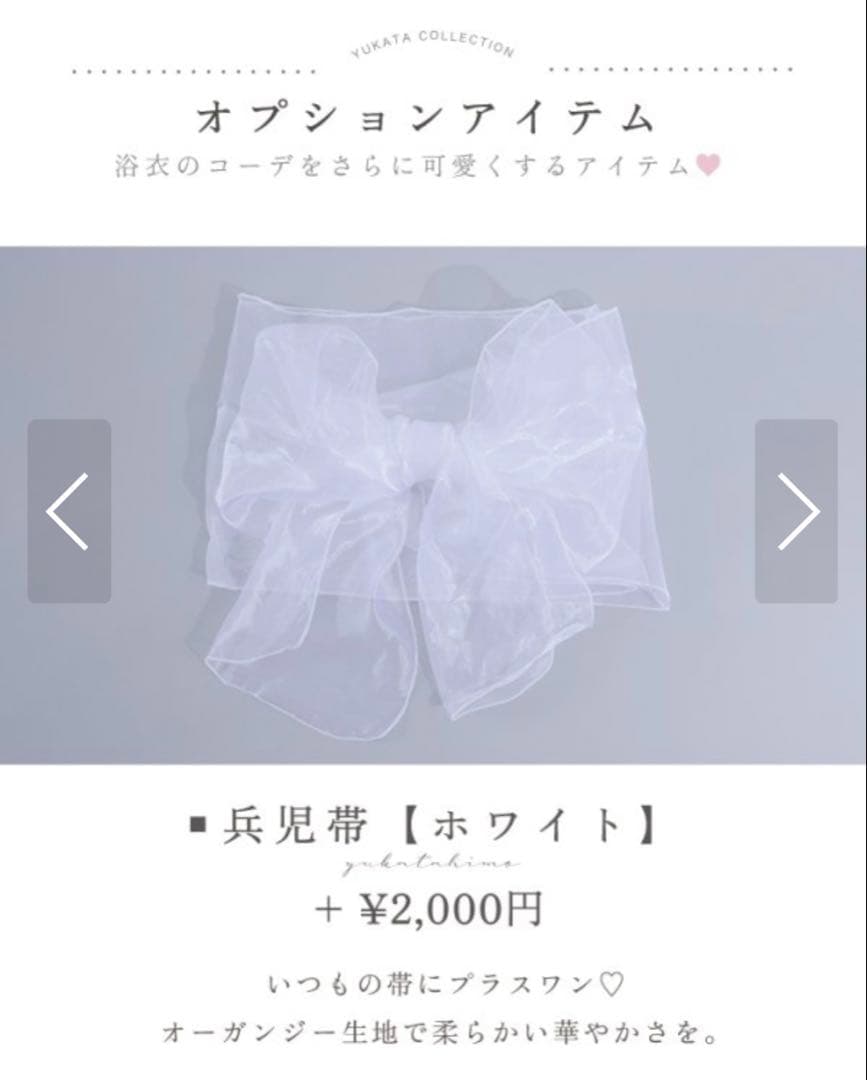Select the YUKATA COLLECTION menu heading

433,45
